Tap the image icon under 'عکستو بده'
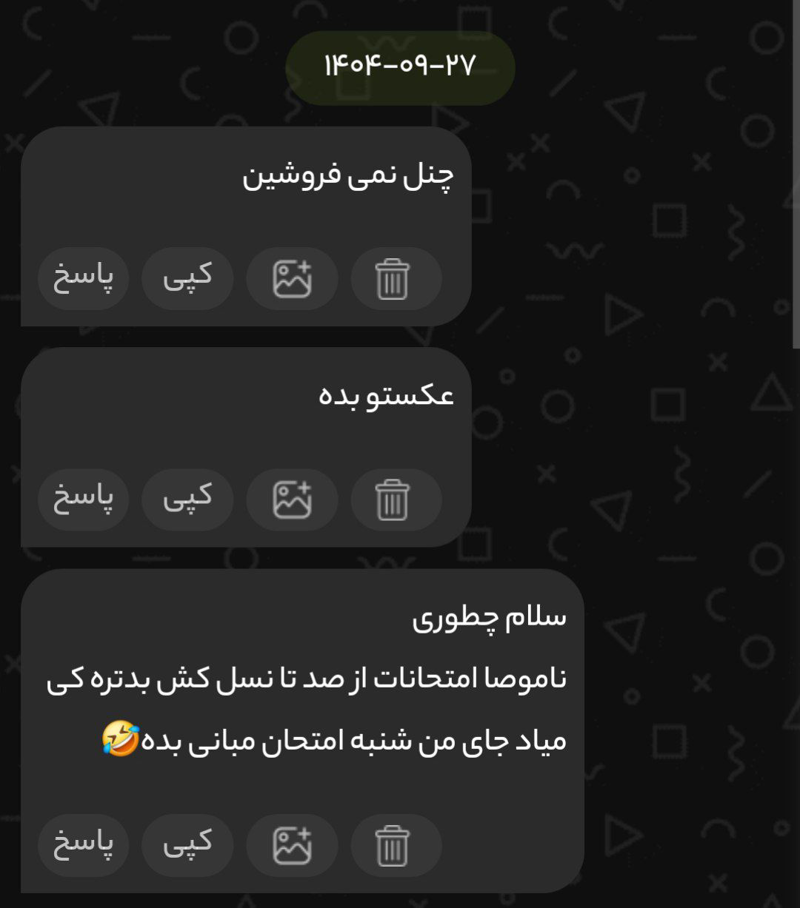 coord(292,499)
